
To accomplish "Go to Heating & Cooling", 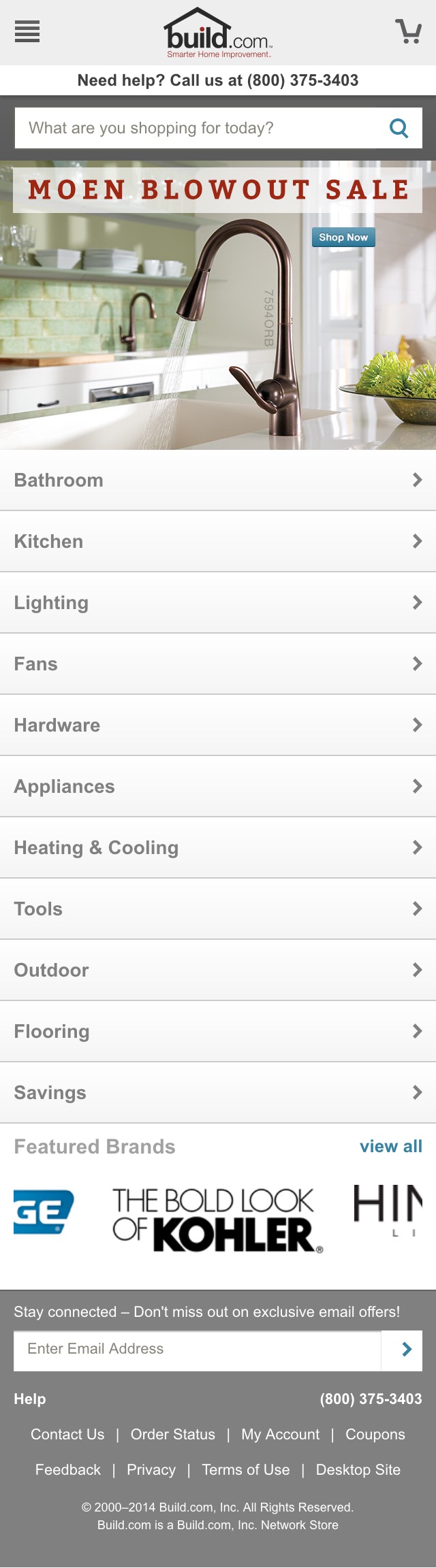I will click(218, 848).
